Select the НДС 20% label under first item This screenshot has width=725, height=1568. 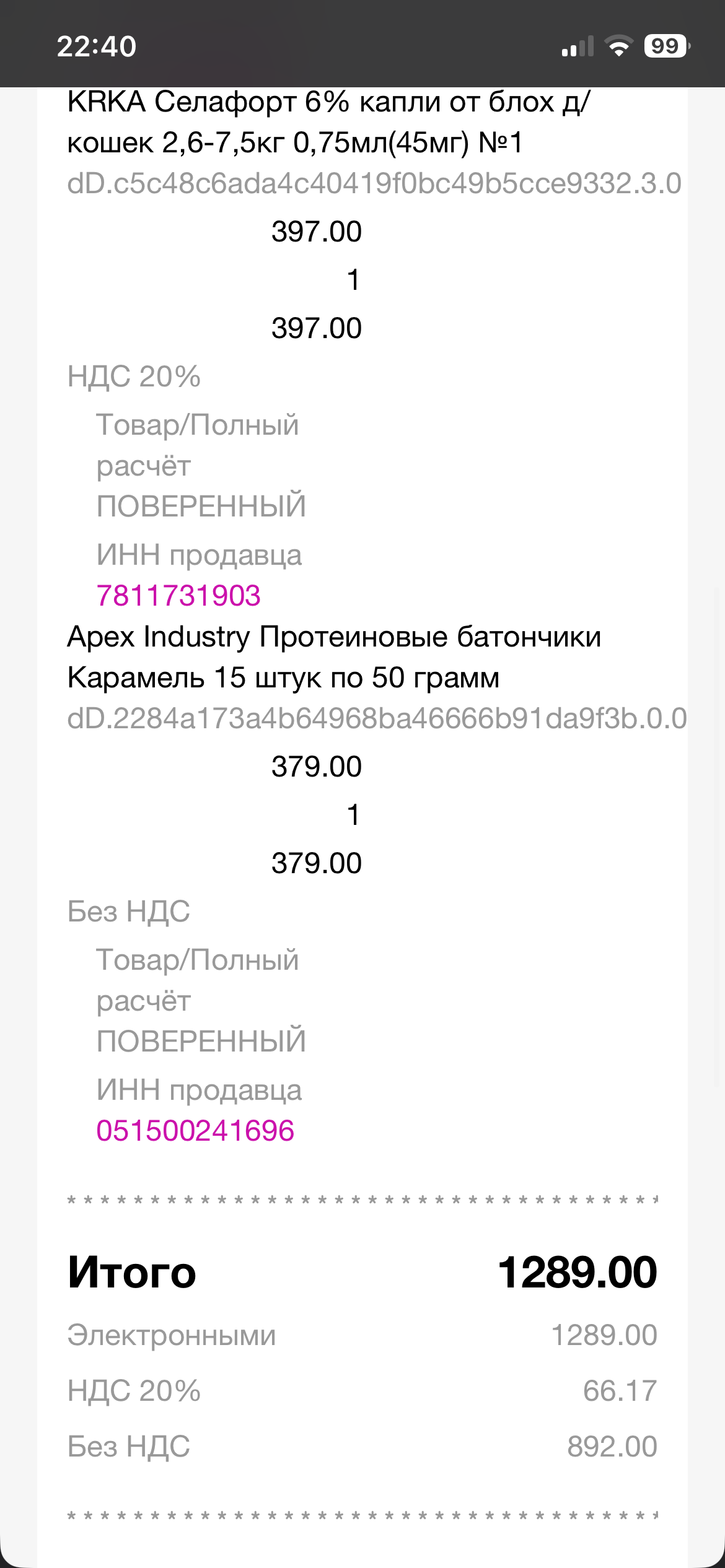click(x=133, y=375)
